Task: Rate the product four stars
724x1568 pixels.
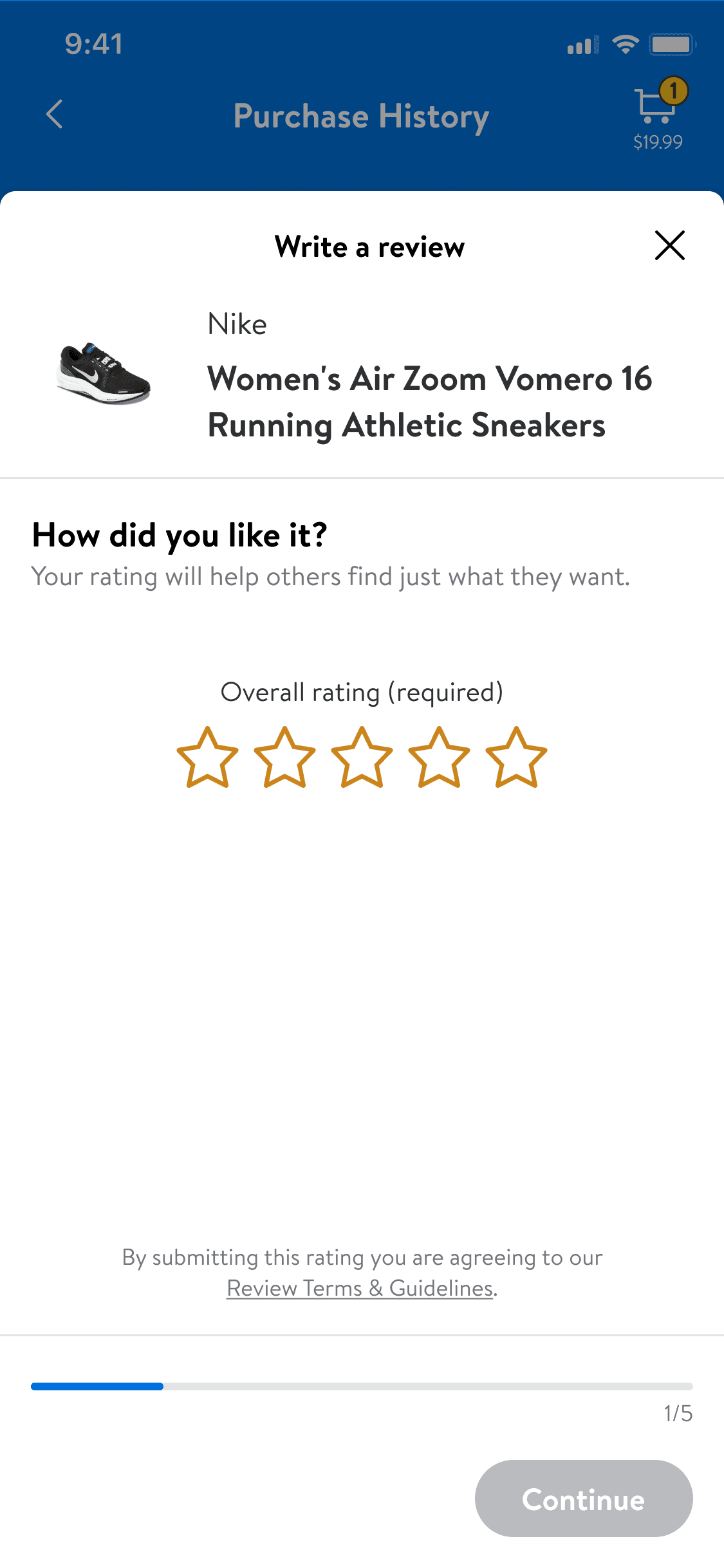Action: [x=439, y=758]
